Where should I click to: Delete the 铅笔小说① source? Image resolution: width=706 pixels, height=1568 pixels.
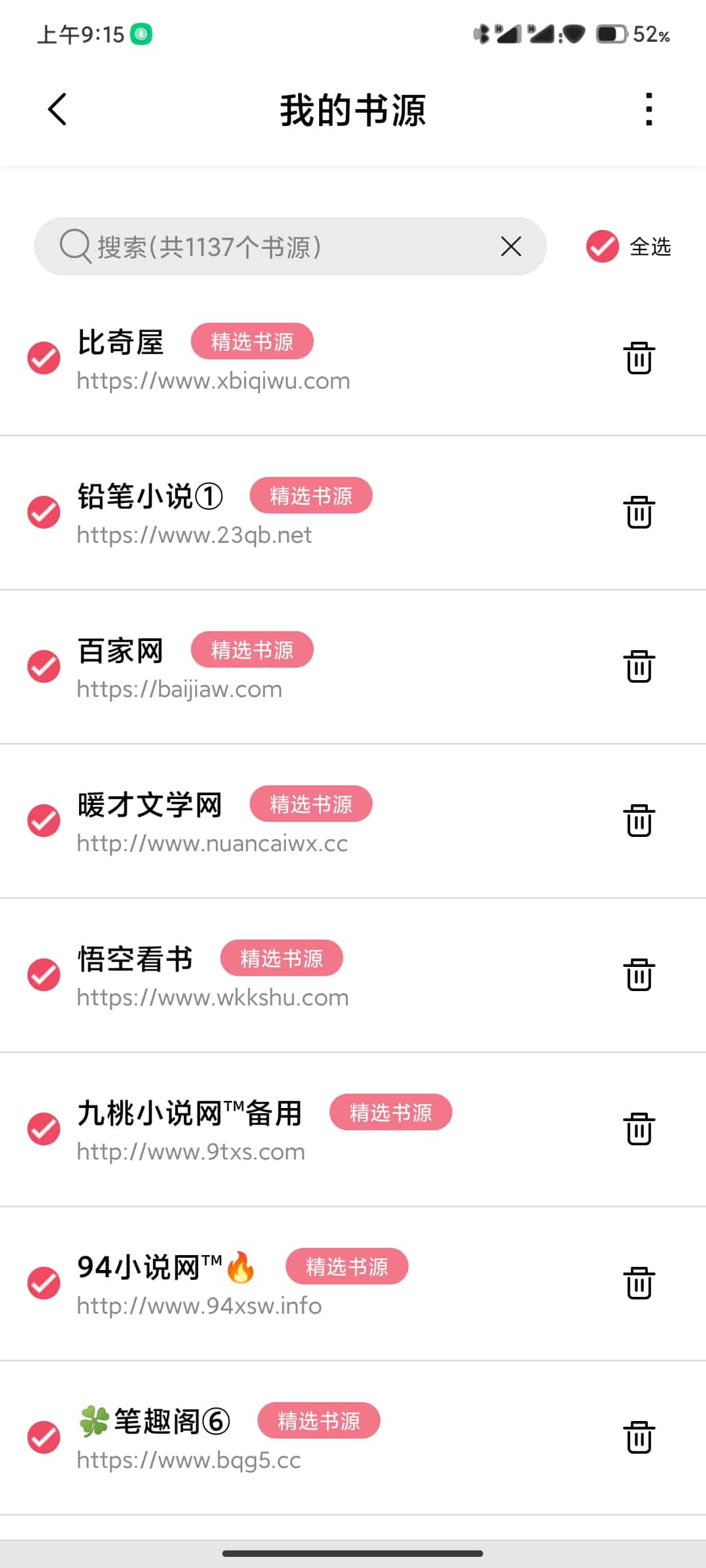(x=639, y=512)
